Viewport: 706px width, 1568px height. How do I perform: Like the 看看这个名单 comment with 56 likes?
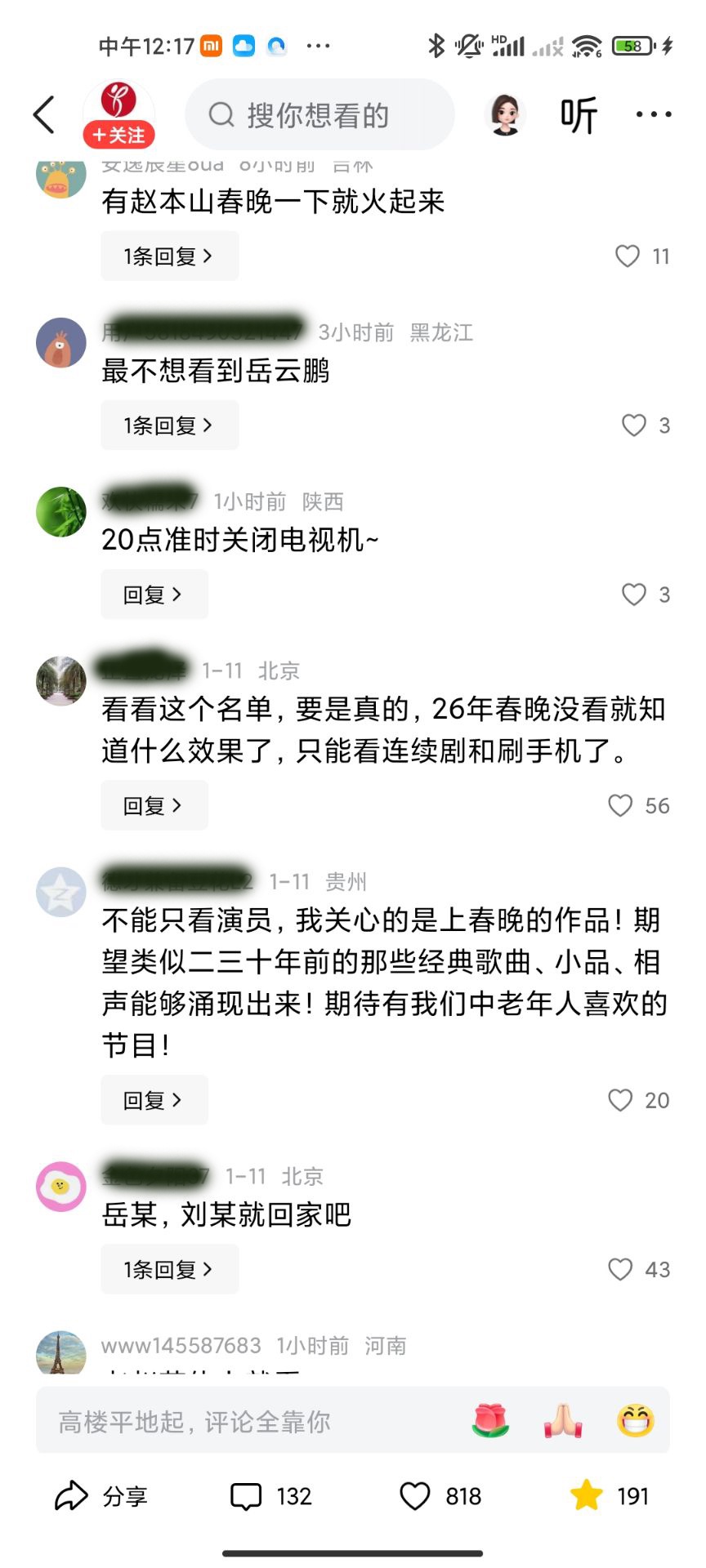(621, 806)
